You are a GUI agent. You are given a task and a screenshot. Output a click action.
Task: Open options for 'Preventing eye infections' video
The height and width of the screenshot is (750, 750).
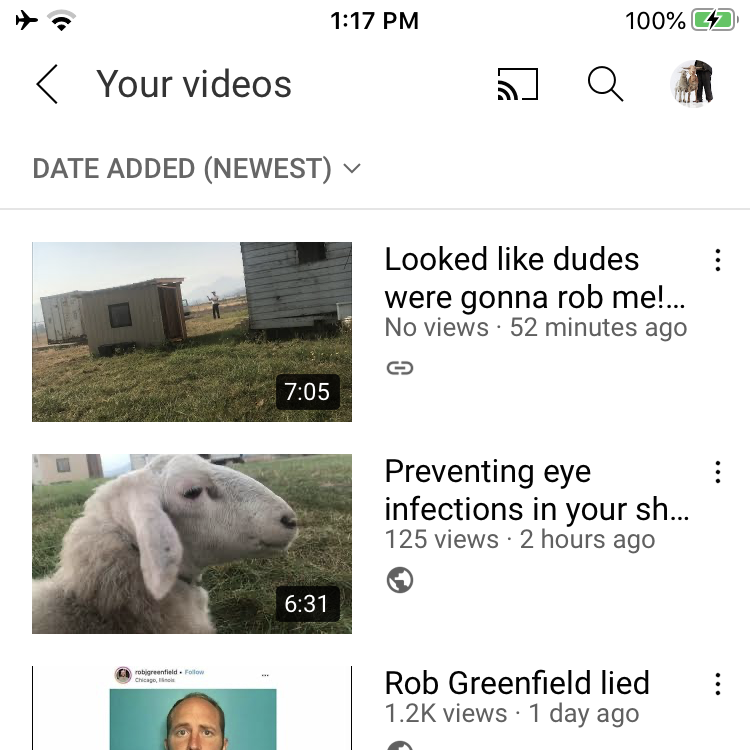[717, 472]
